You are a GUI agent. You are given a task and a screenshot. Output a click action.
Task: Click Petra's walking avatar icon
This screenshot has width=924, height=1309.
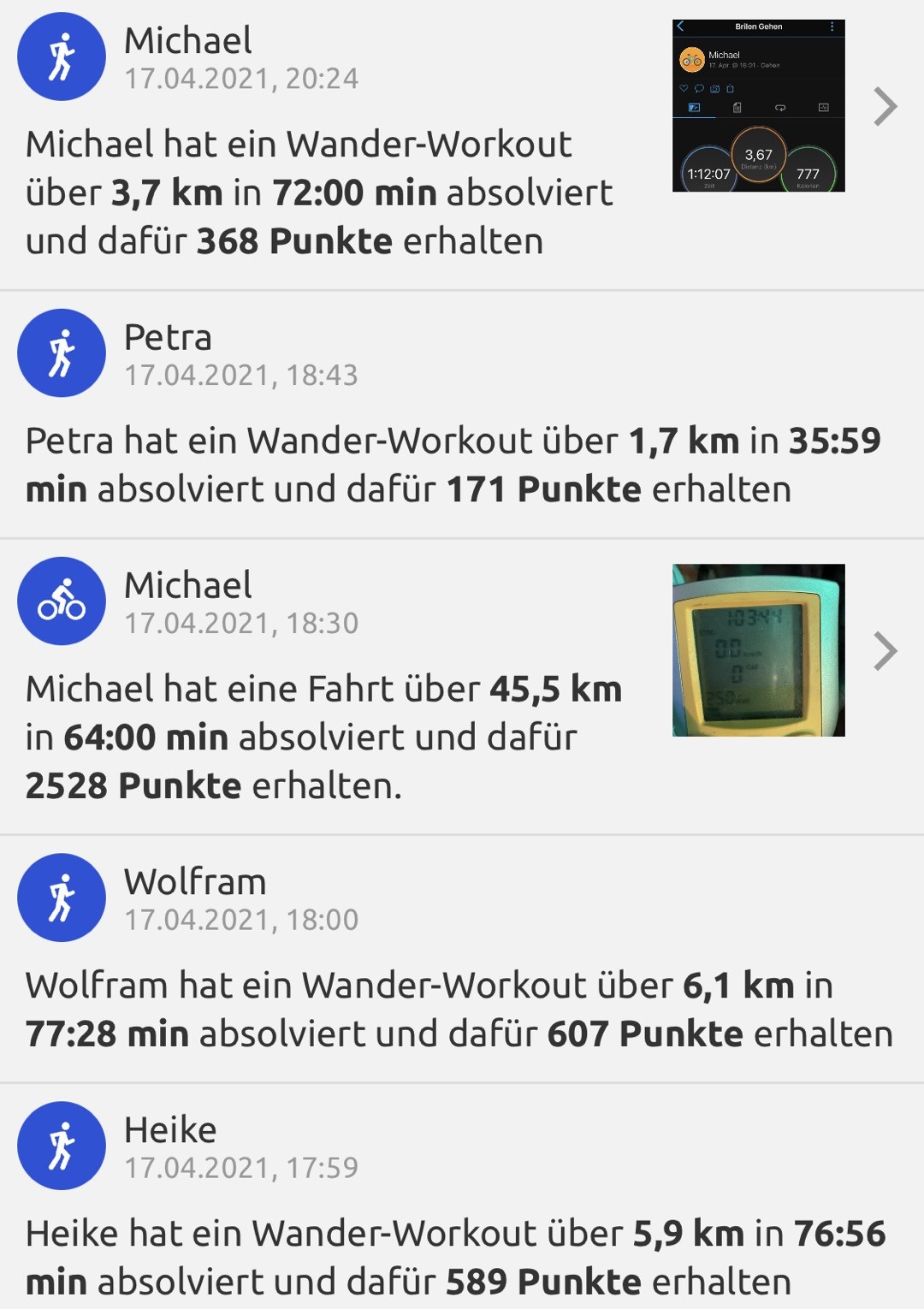62,353
